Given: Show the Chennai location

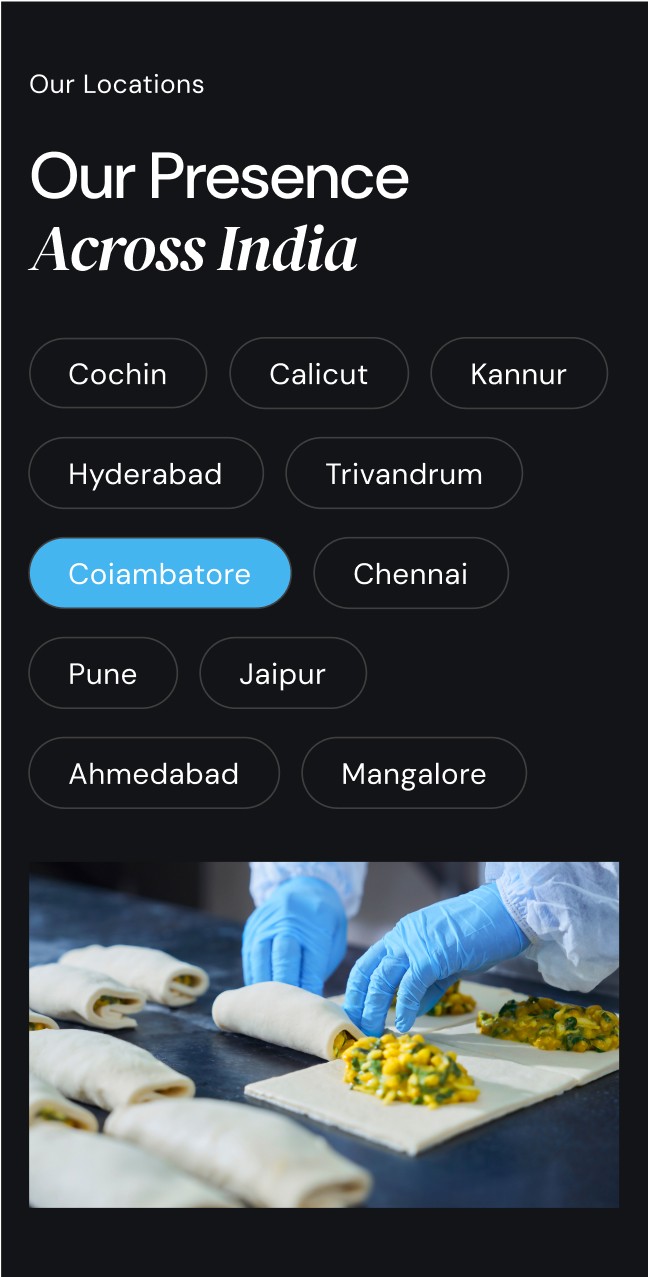Looking at the screenshot, I should click(411, 573).
